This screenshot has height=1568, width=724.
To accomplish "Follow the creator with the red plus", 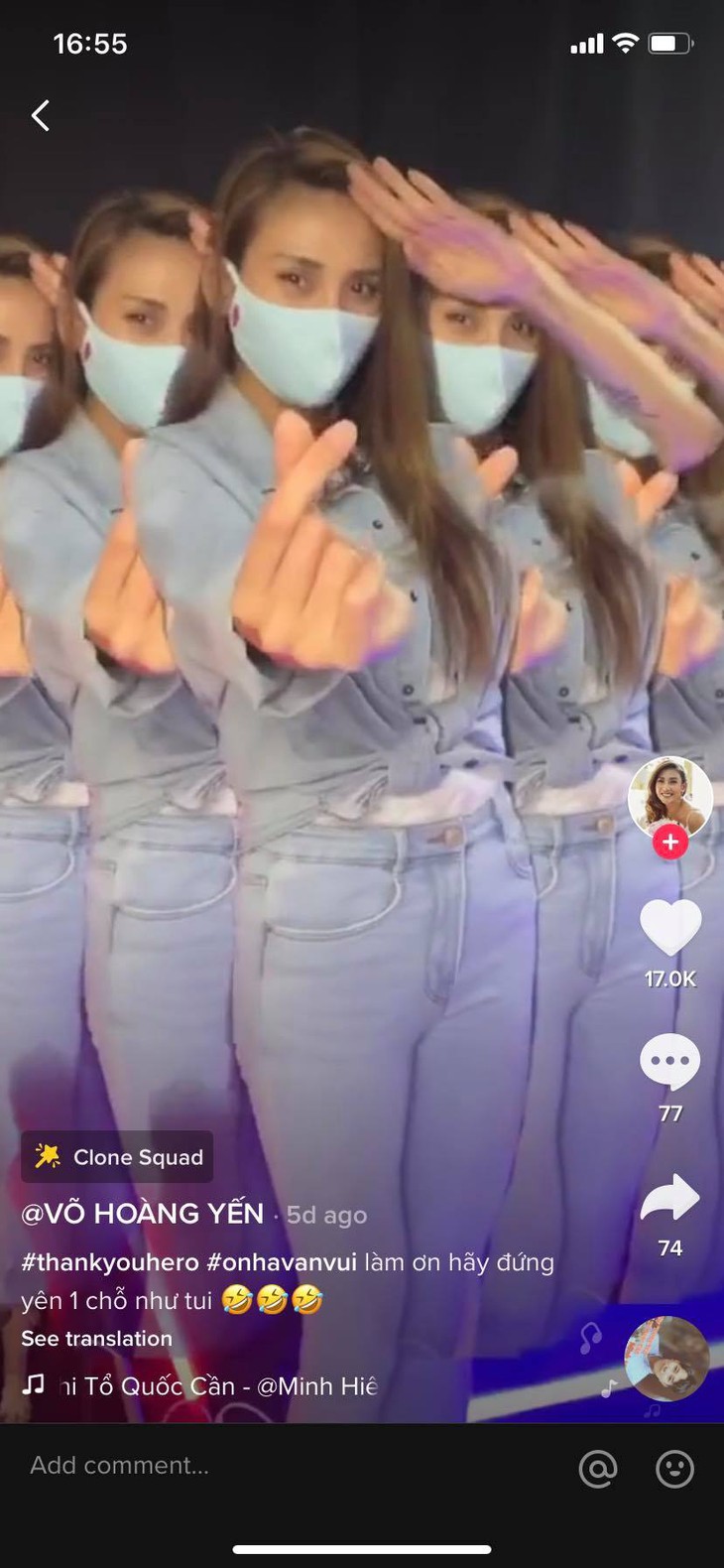I will [670, 843].
